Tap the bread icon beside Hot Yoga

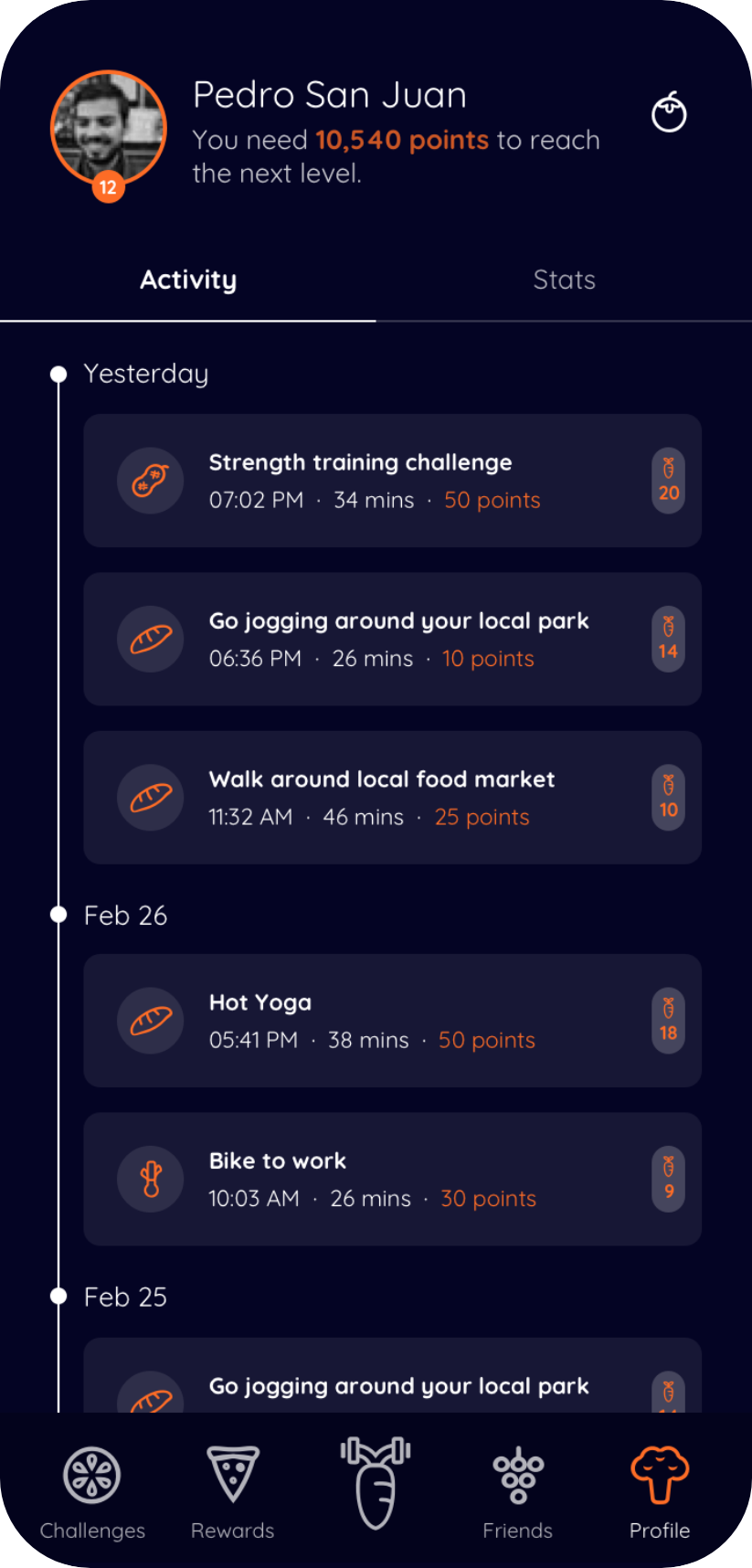click(x=151, y=1021)
